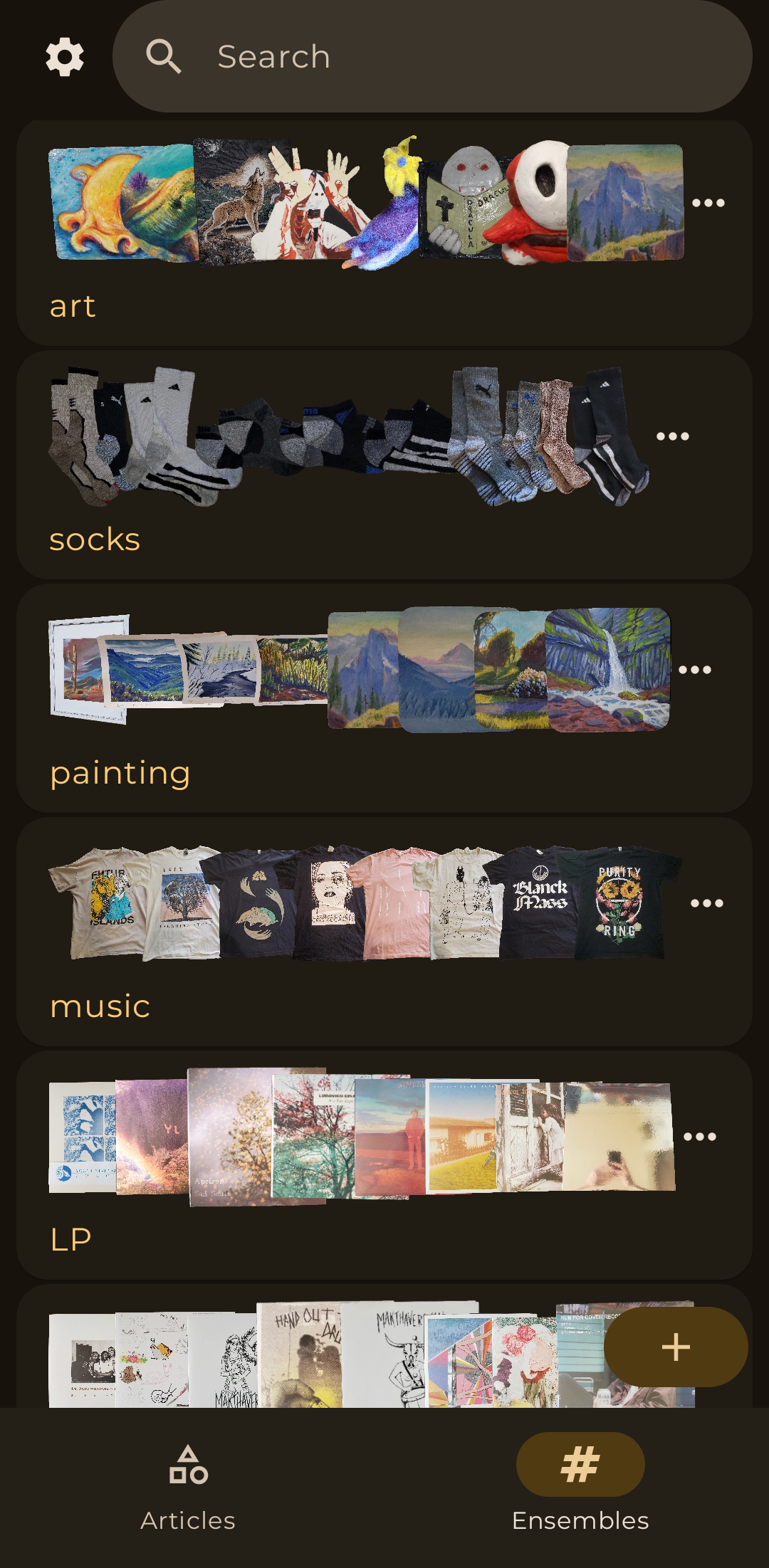
Task: Select the Ensembles tab
Action: (x=580, y=1488)
